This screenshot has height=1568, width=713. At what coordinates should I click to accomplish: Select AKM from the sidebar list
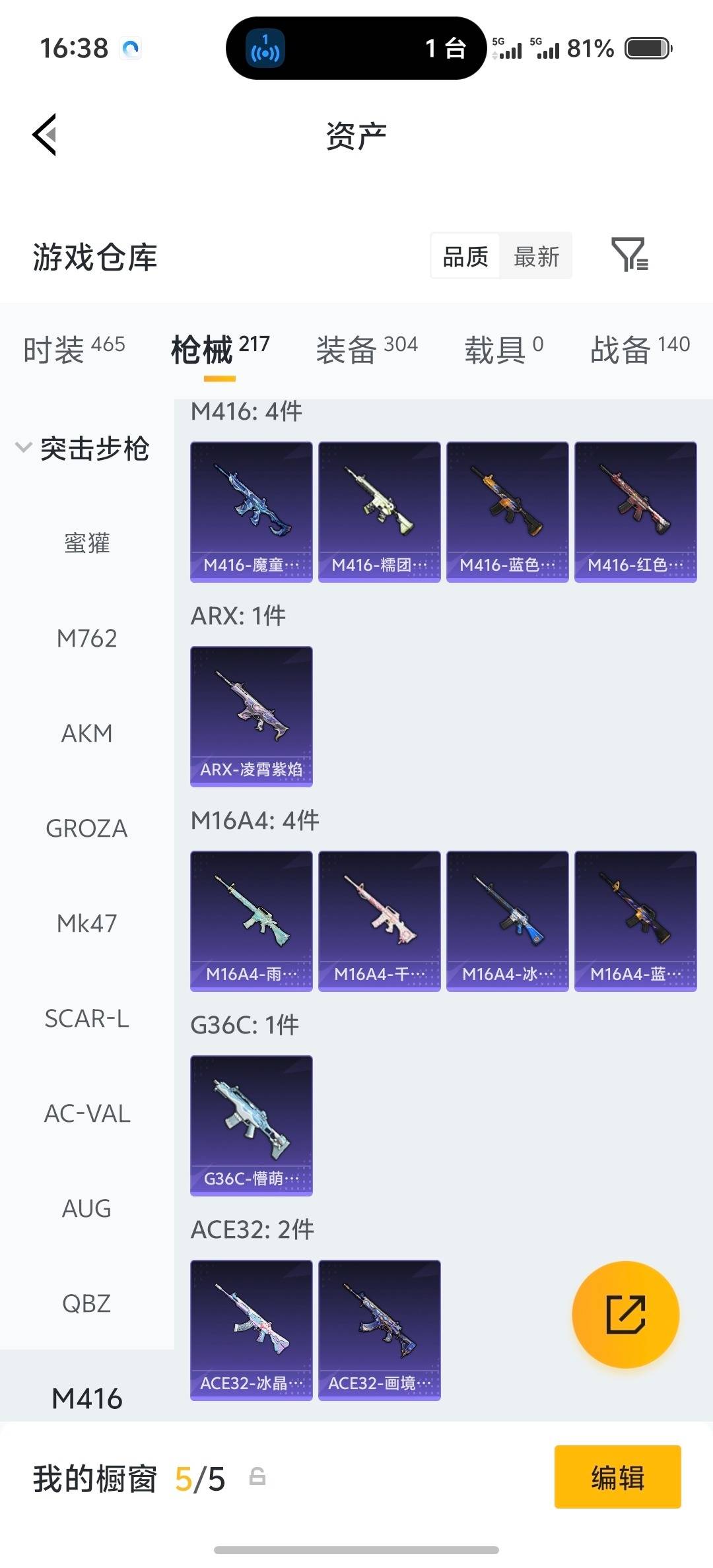(x=87, y=733)
